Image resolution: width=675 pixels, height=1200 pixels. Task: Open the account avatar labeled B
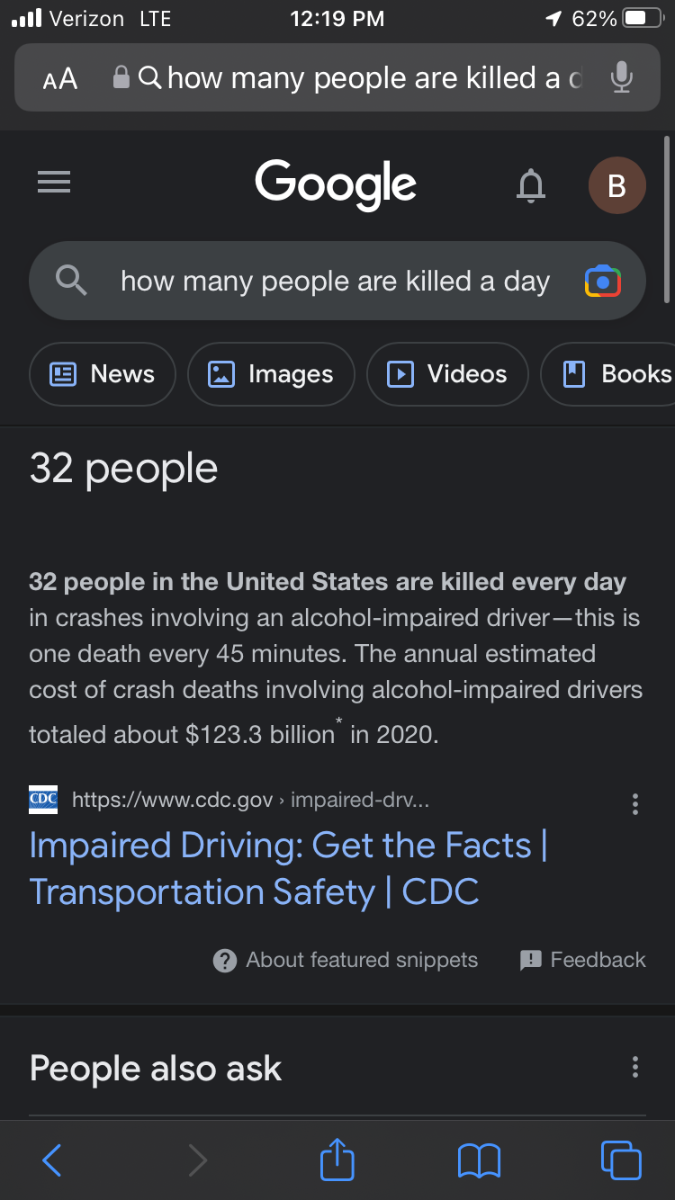pyautogui.click(x=616, y=186)
